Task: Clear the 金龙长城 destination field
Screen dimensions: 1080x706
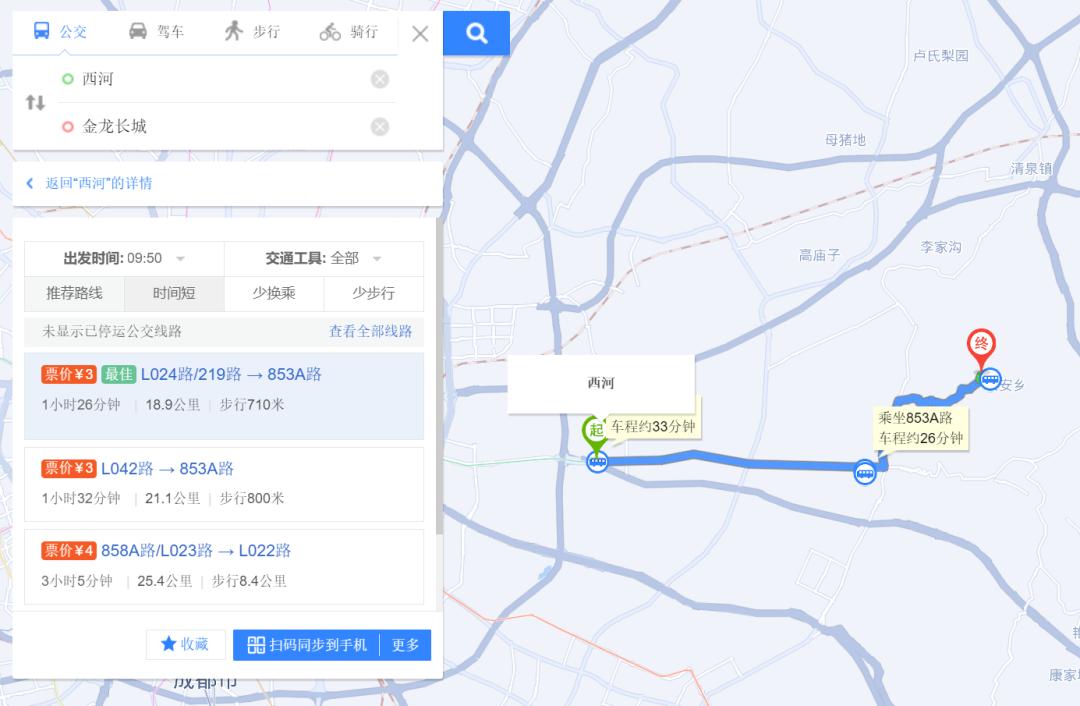Action: click(x=380, y=126)
